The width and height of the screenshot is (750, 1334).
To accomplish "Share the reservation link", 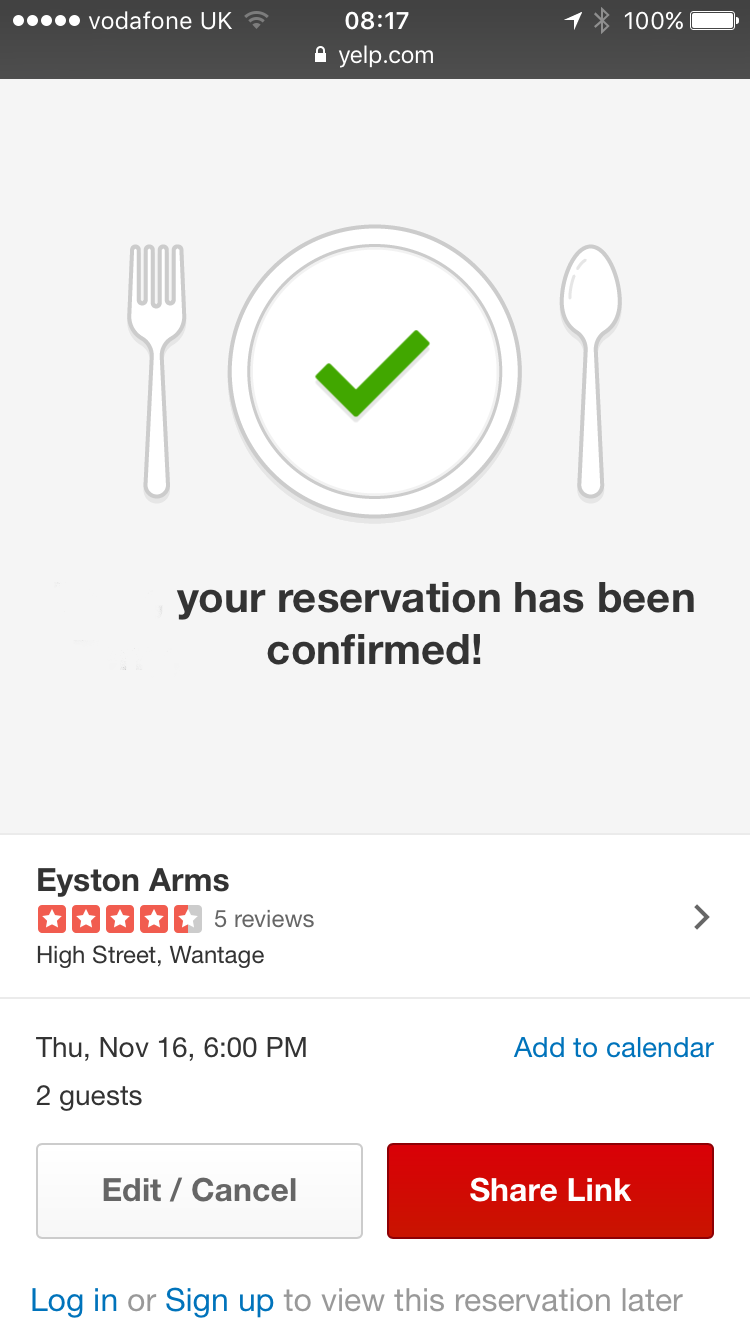I will pyautogui.click(x=550, y=1190).
